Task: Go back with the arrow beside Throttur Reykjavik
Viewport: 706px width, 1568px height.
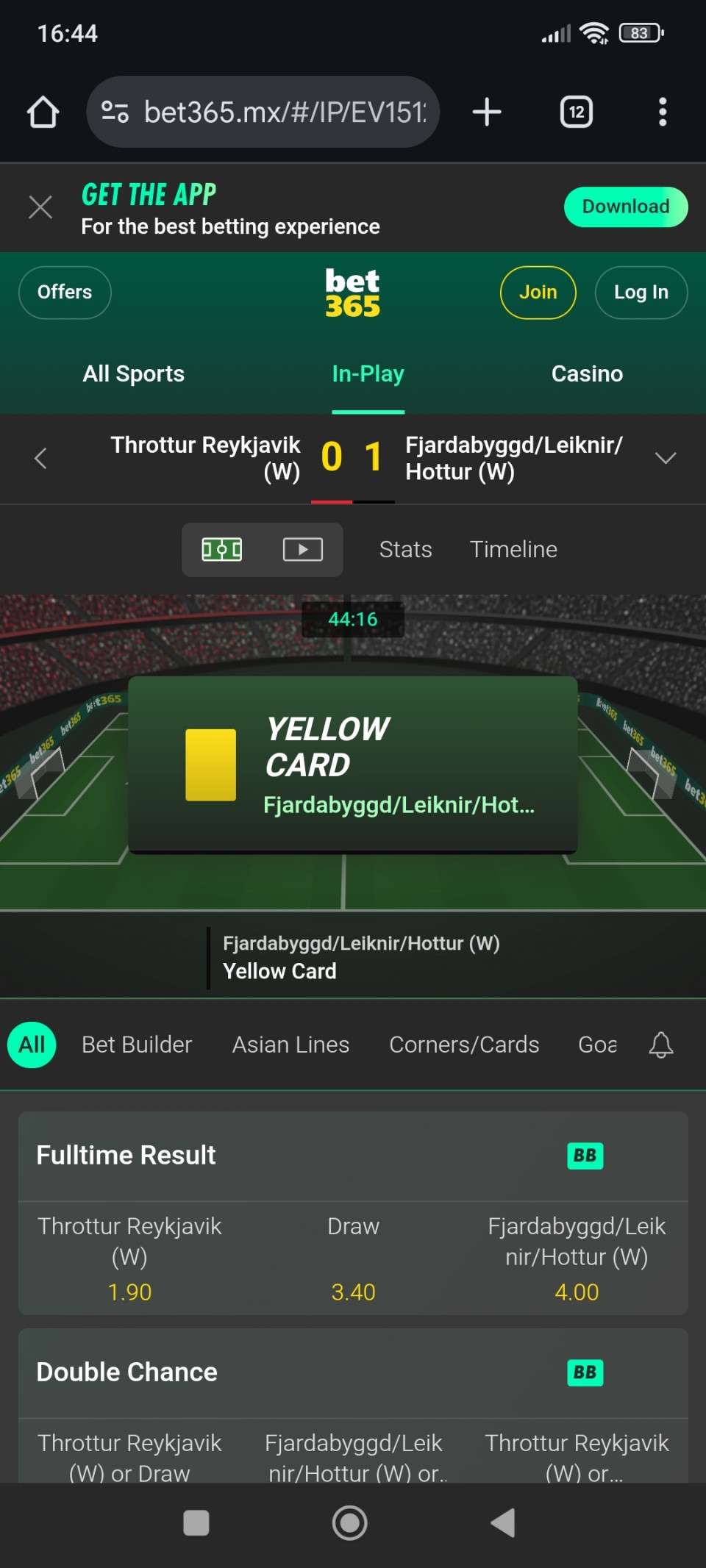Action: 41,458
